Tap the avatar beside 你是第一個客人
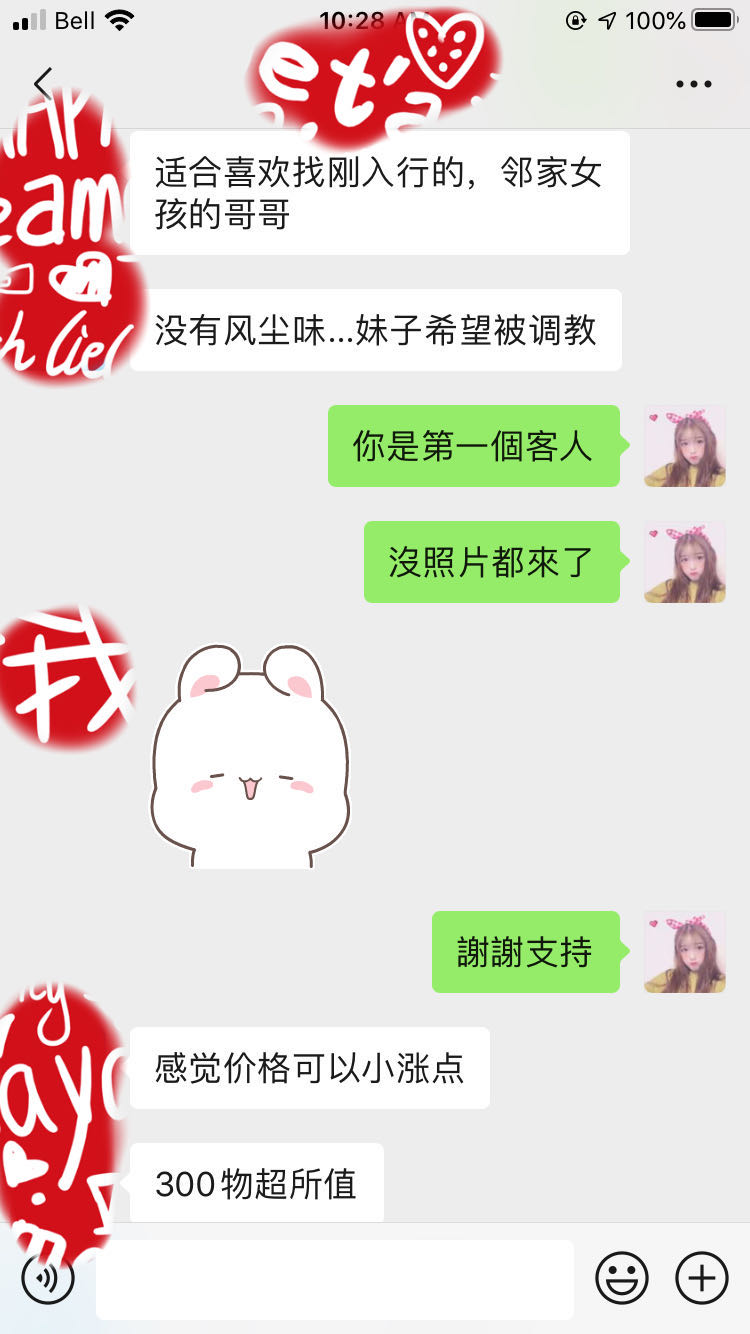The width and height of the screenshot is (750, 1334). click(x=685, y=446)
